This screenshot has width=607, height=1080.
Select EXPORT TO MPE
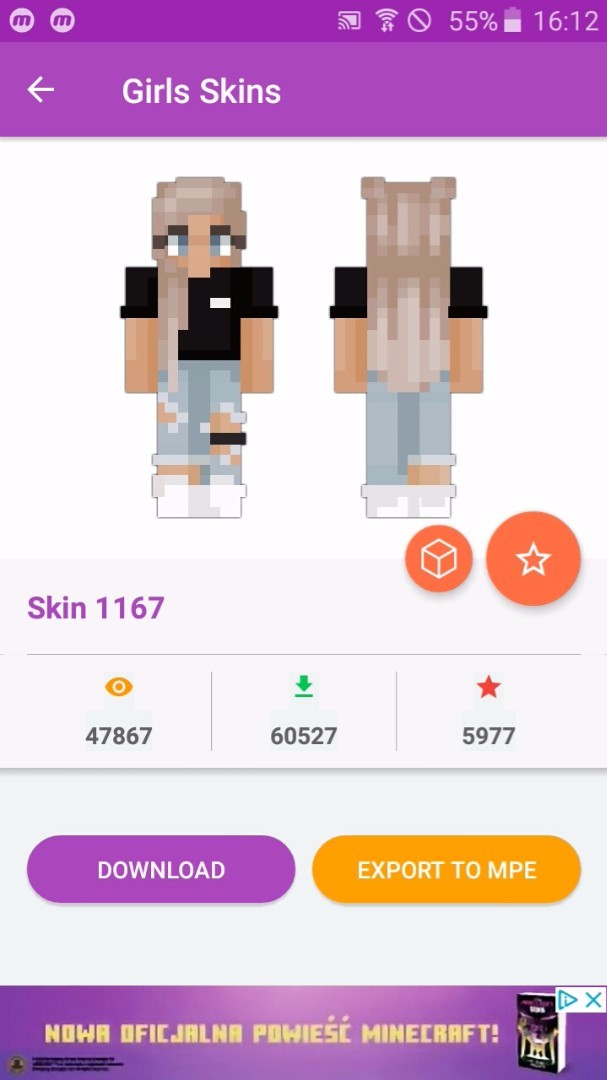coord(446,870)
